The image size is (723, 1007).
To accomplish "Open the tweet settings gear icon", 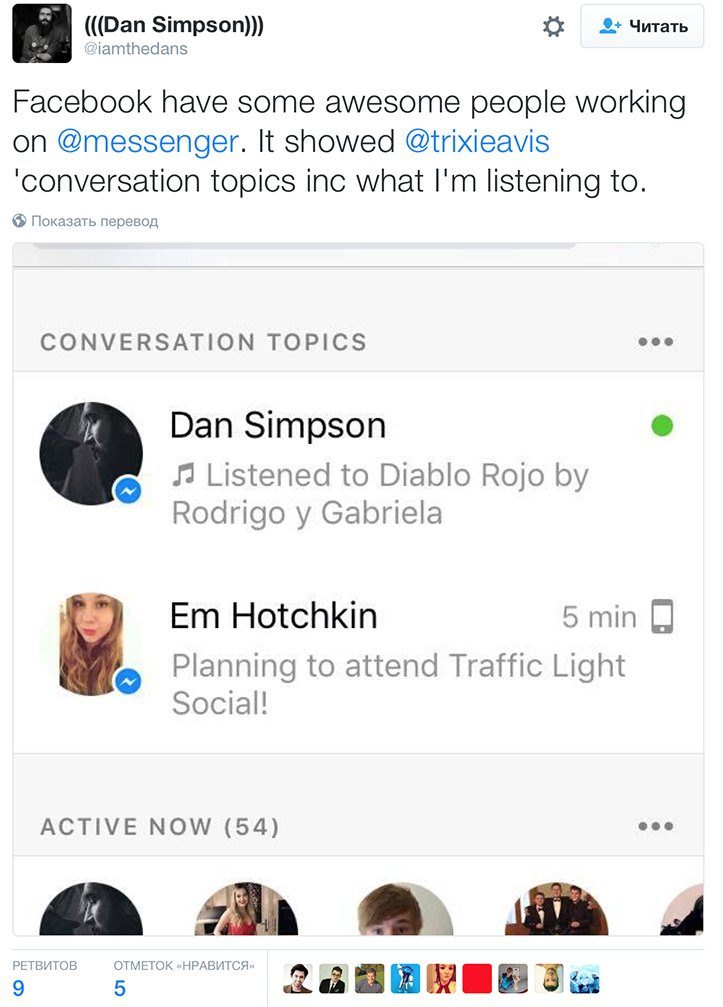I will 553,27.
